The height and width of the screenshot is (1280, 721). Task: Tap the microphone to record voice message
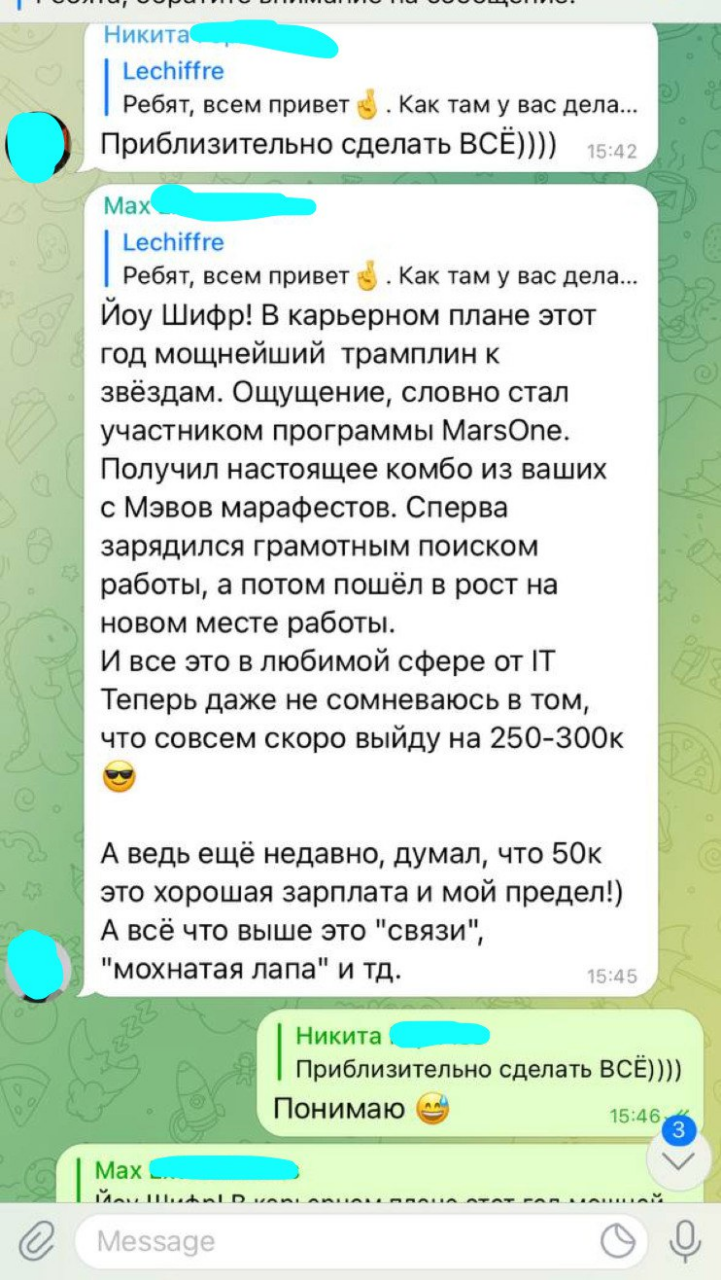[685, 1241]
